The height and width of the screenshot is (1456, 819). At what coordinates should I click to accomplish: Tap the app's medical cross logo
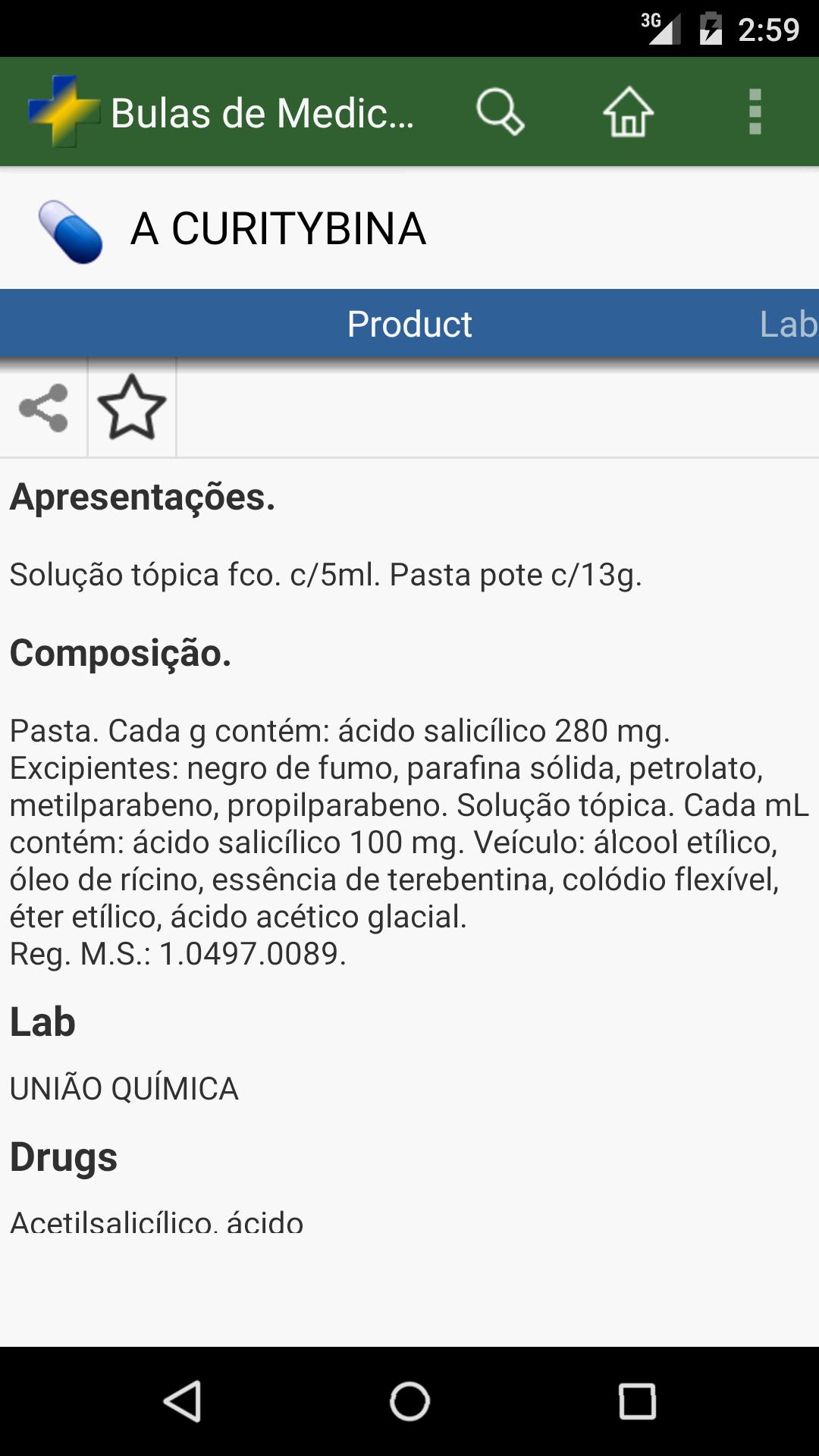coord(62,111)
